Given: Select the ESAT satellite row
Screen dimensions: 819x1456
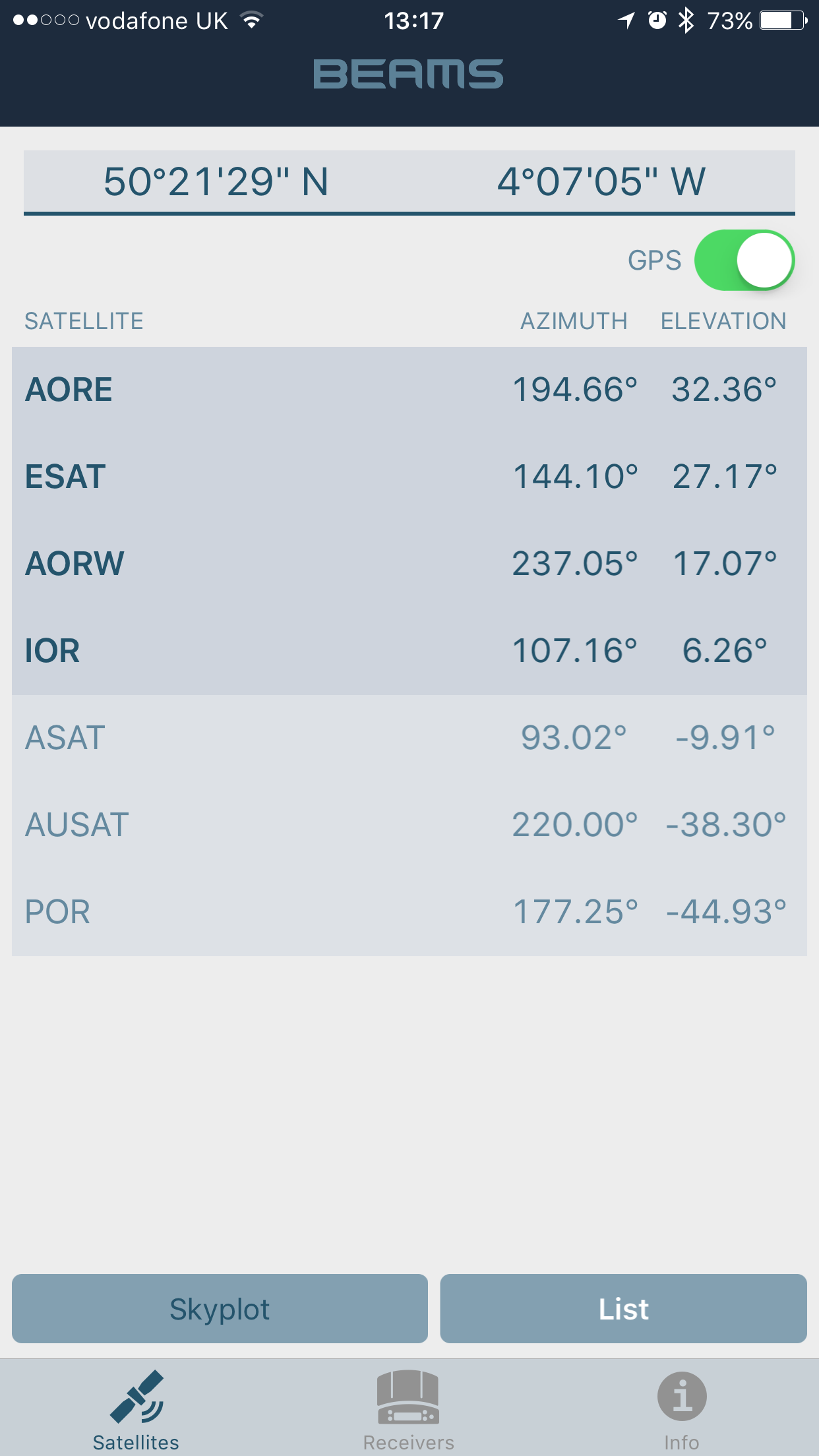Looking at the screenshot, I should pyautogui.click(x=409, y=477).
